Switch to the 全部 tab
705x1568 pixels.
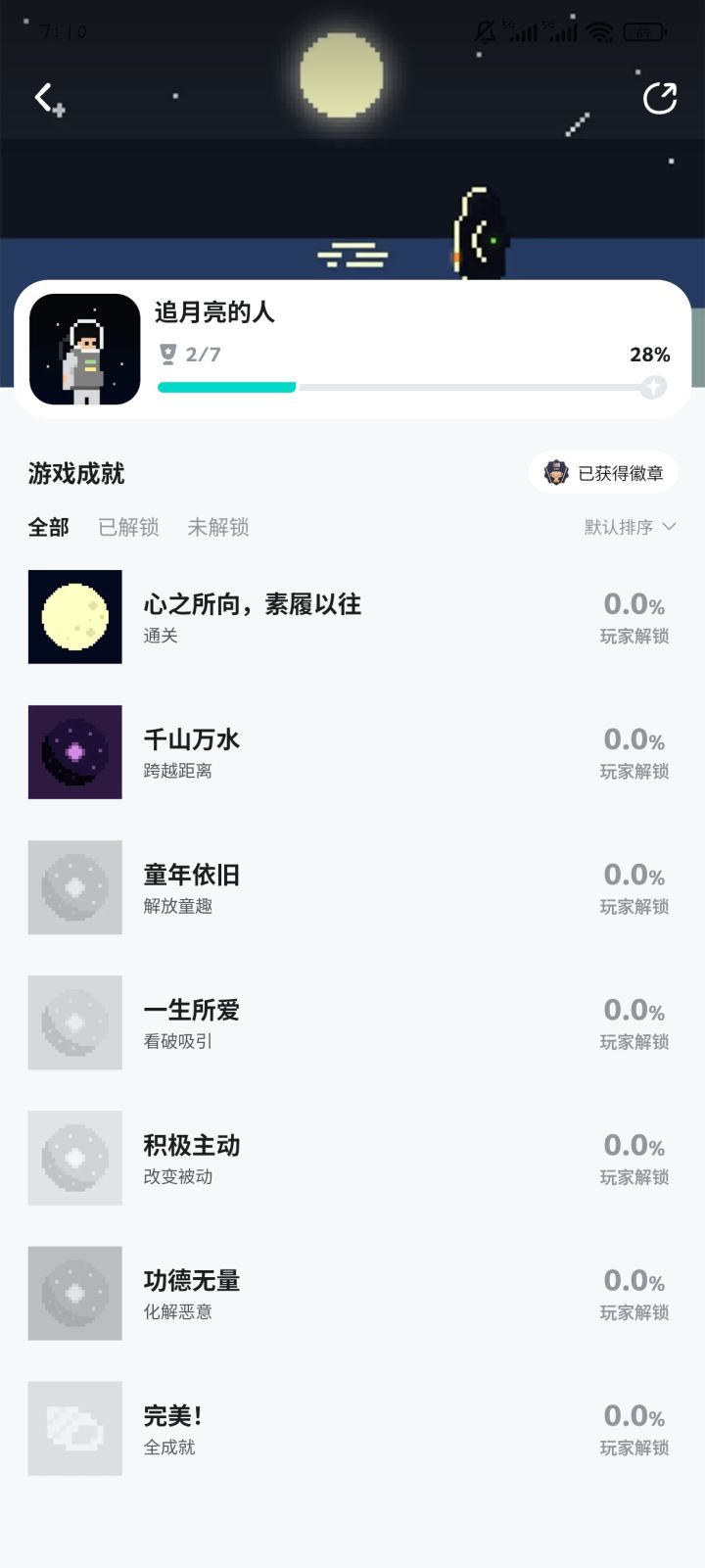point(49,527)
